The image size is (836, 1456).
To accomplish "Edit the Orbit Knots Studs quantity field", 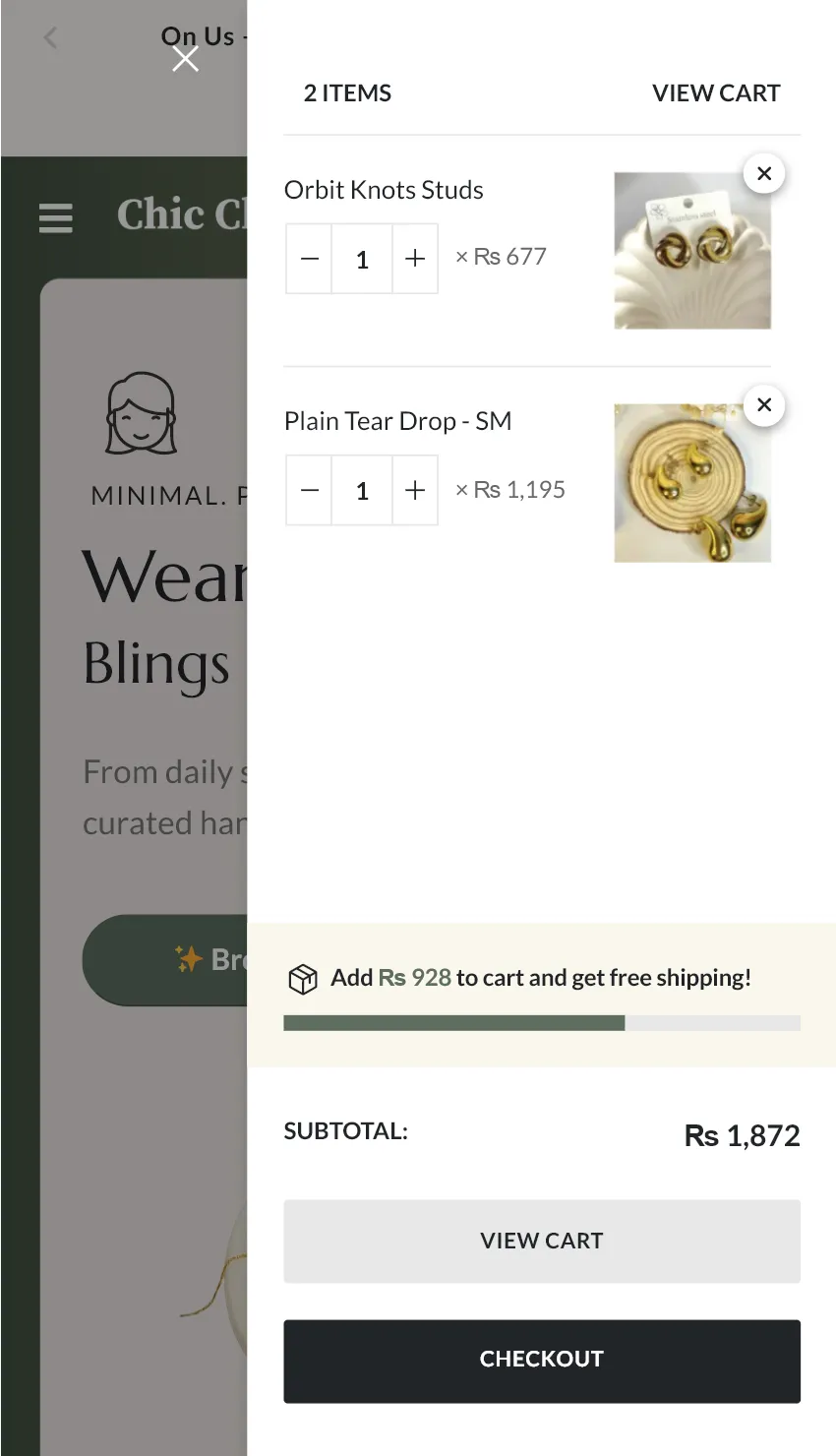I will tap(362, 259).
